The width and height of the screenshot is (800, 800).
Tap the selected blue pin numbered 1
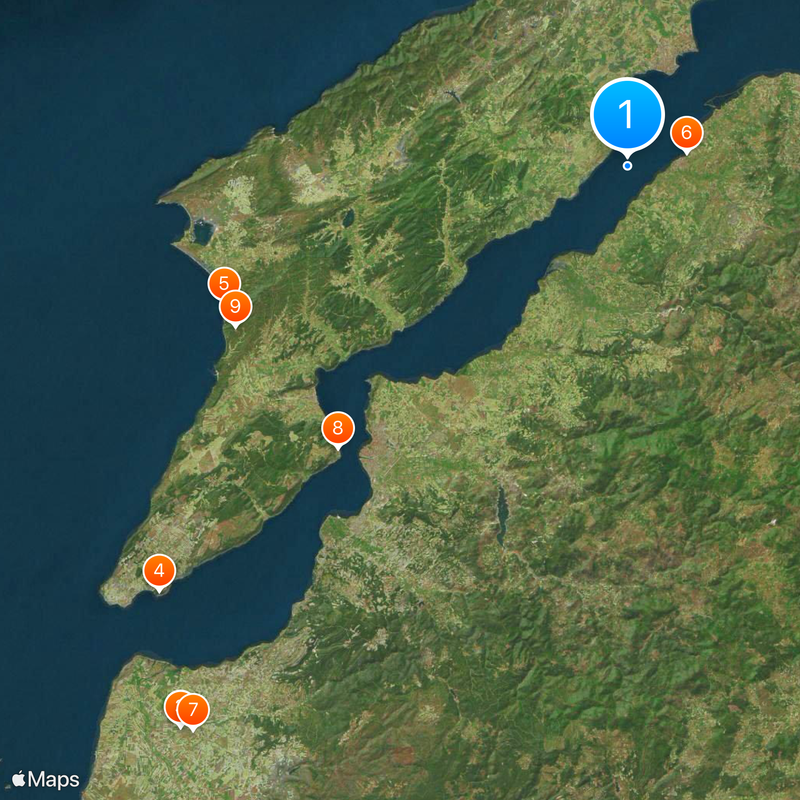627,114
